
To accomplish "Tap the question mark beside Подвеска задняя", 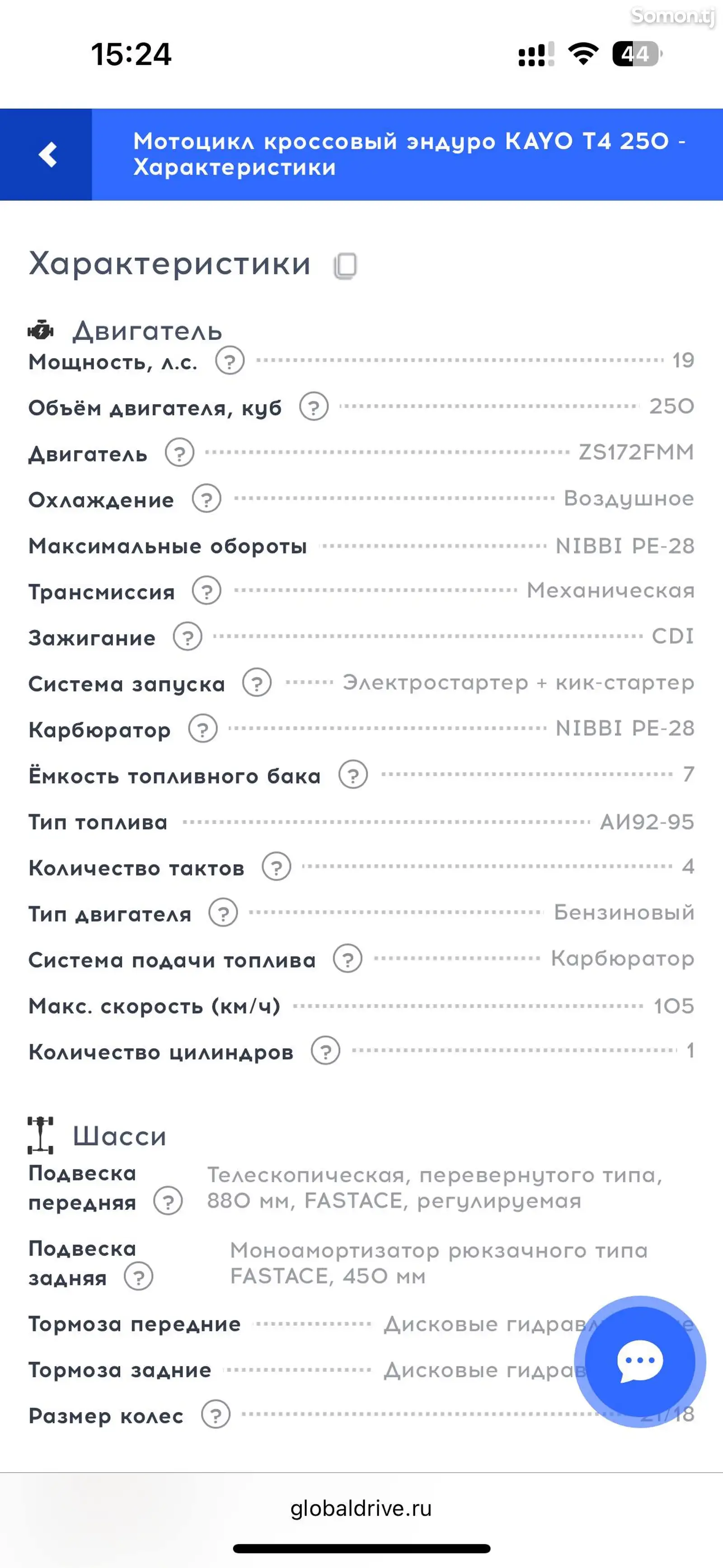I will (139, 1277).
